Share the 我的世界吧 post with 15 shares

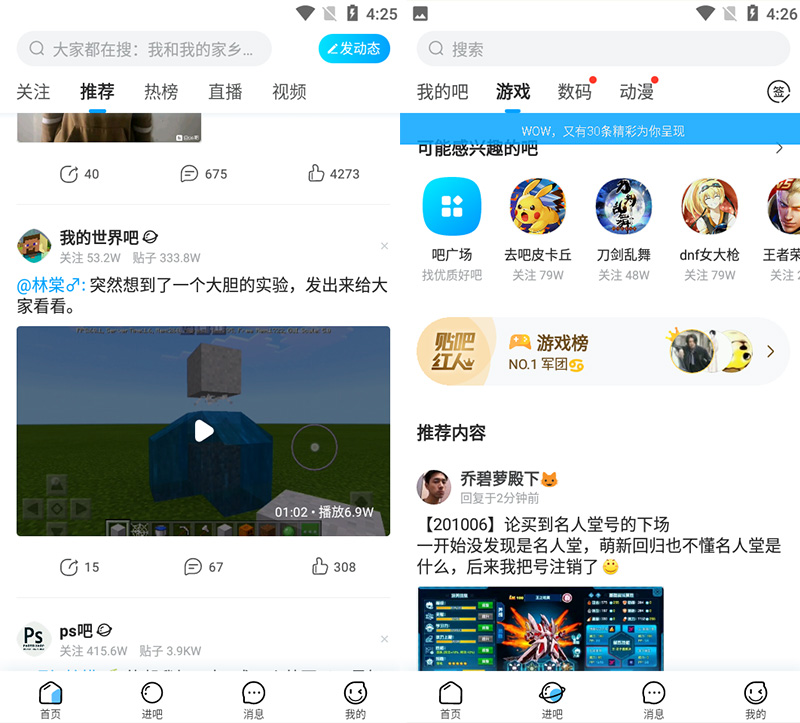79,566
